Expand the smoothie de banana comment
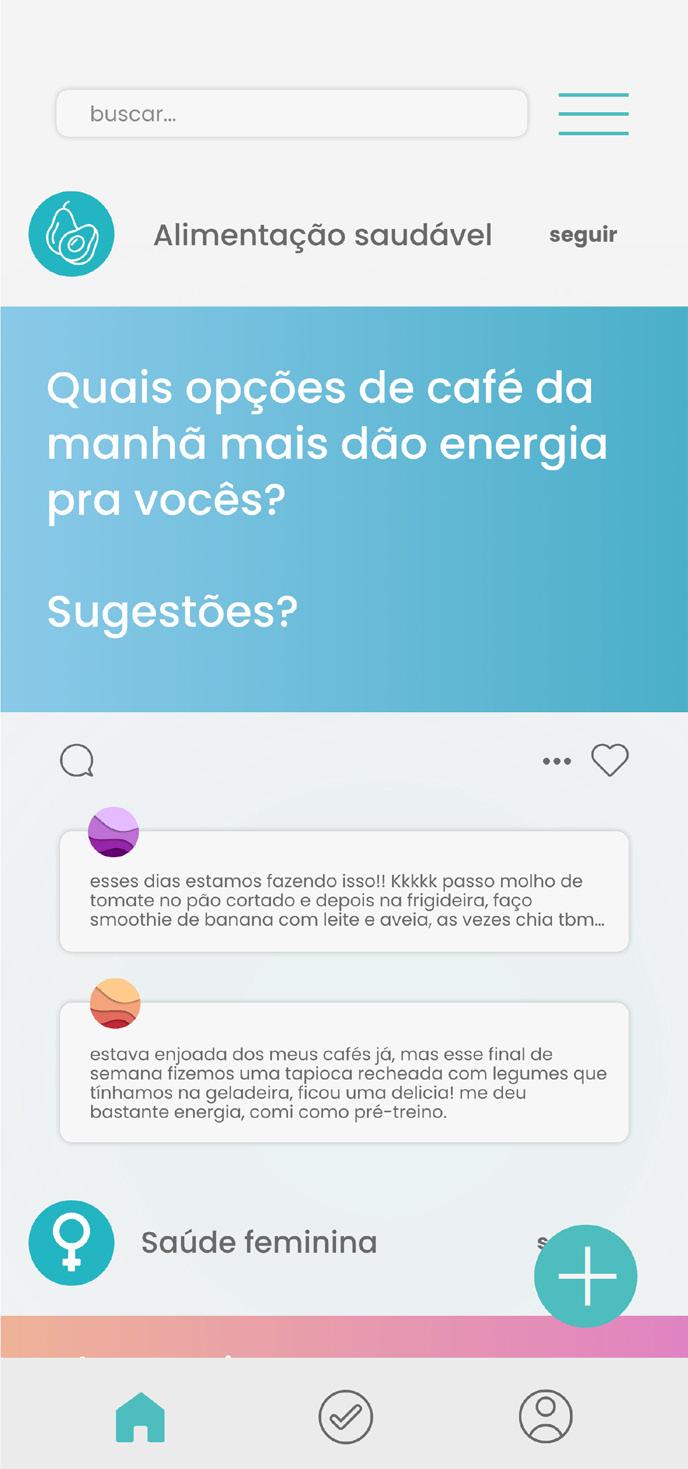This screenshot has width=688, height=1469. 344,900
